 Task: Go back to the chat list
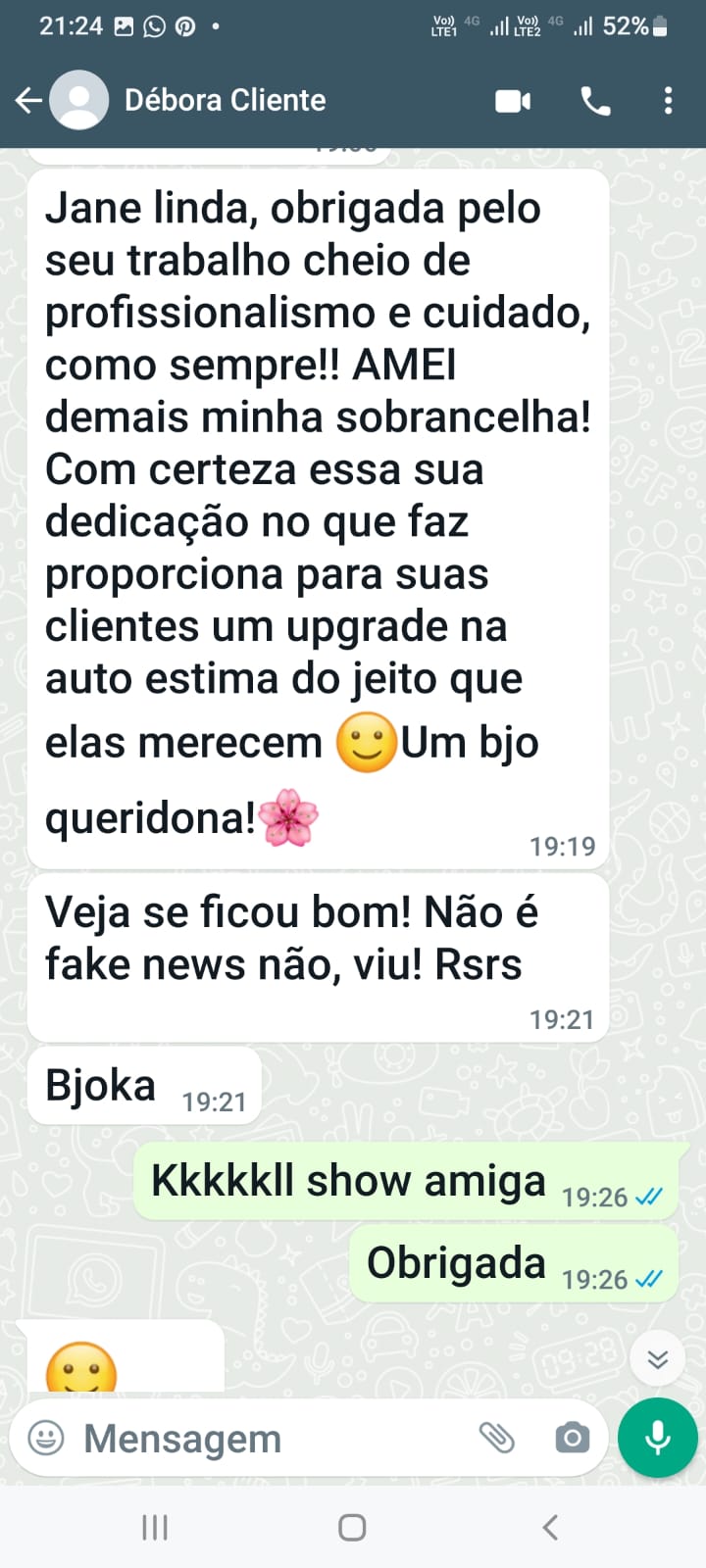28,100
